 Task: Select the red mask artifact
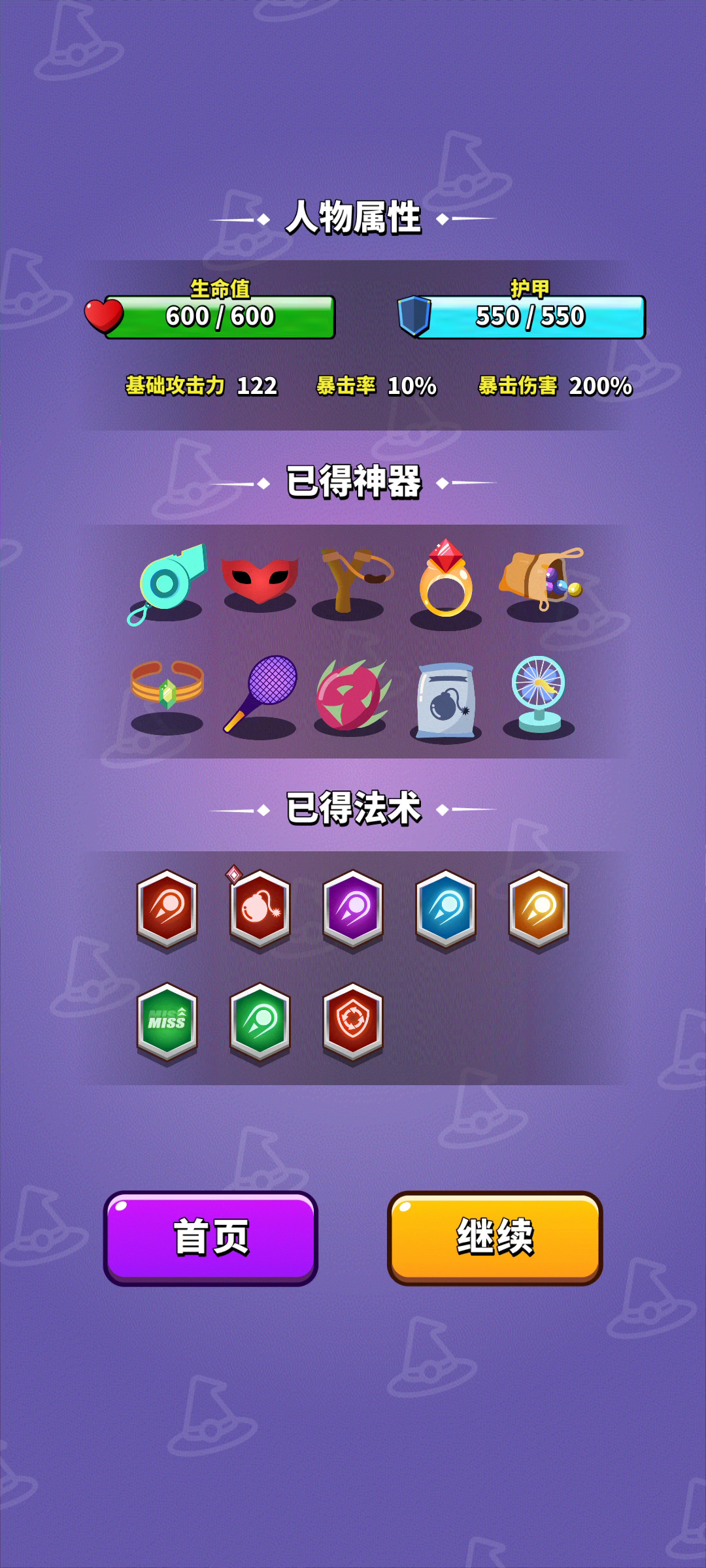coord(260,581)
